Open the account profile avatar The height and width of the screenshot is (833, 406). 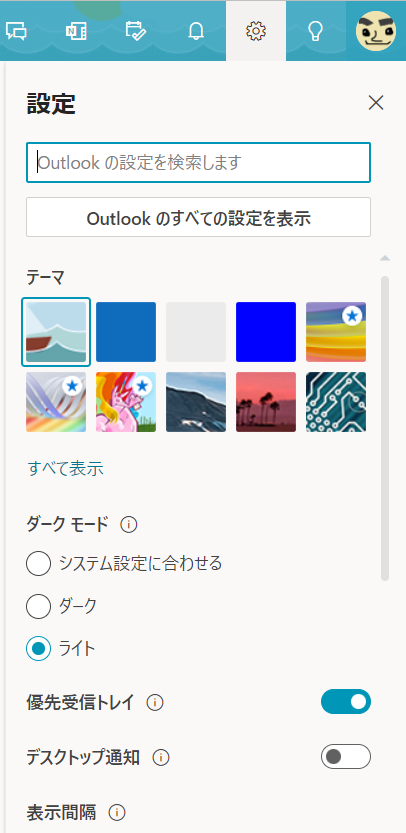click(376, 31)
